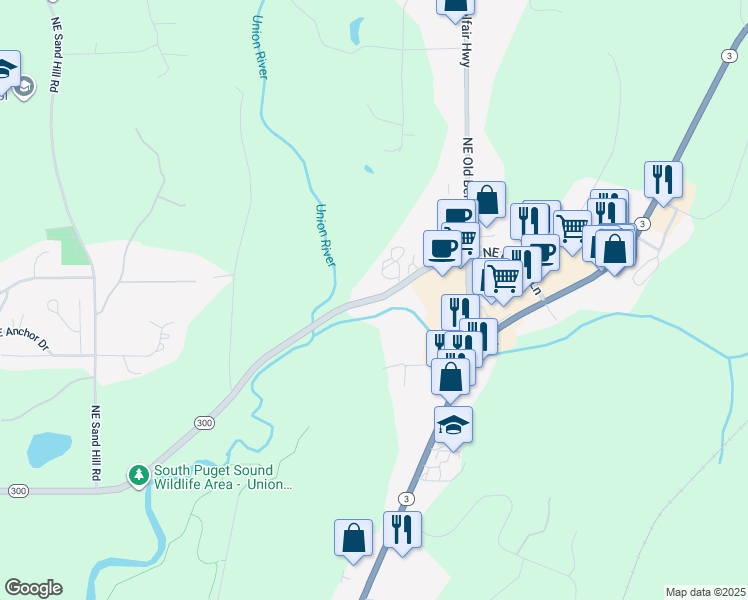
Task: Tap the westernmost coffee cup marker near Route 300
Action: (442, 249)
